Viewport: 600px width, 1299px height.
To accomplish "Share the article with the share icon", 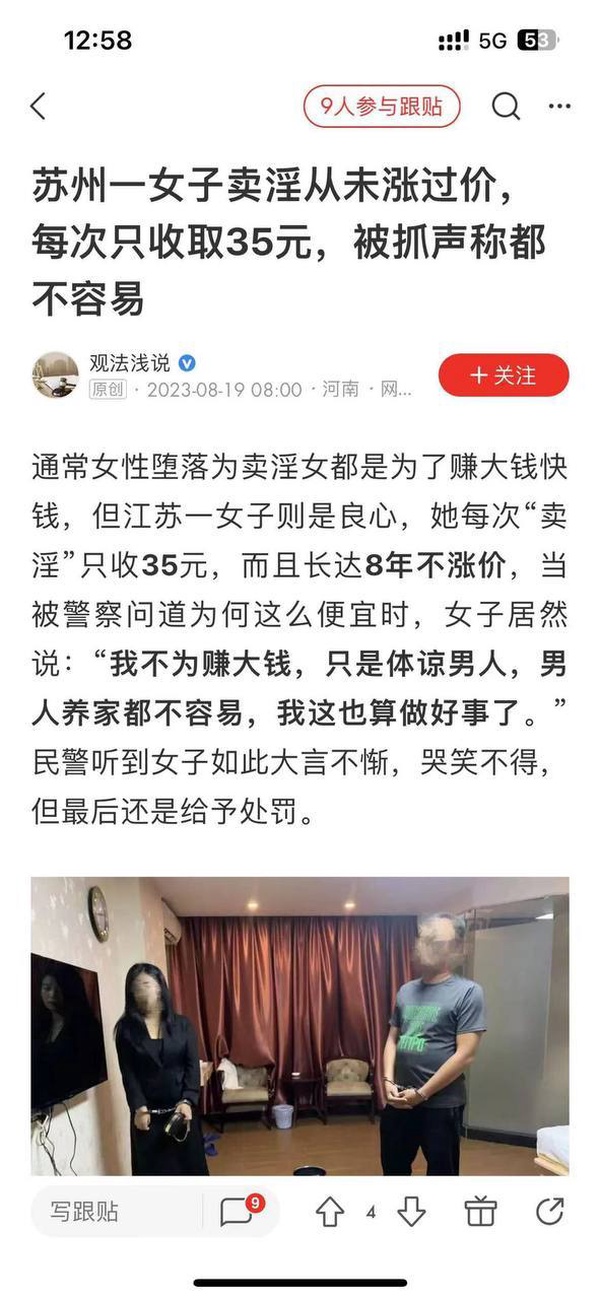I will pyautogui.click(x=549, y=1212).
